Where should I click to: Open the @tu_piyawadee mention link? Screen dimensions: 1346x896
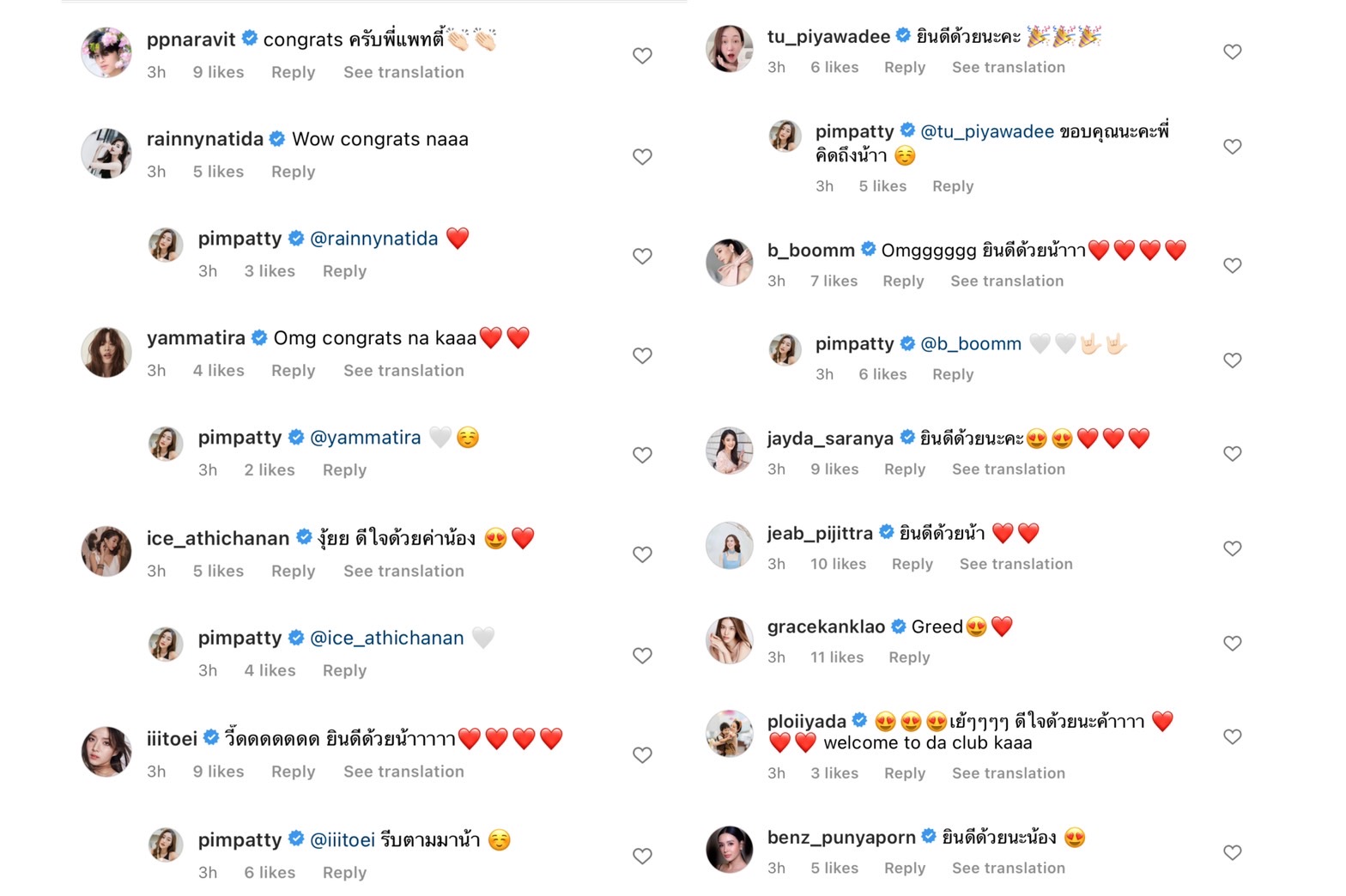click(x=986, y=131)
